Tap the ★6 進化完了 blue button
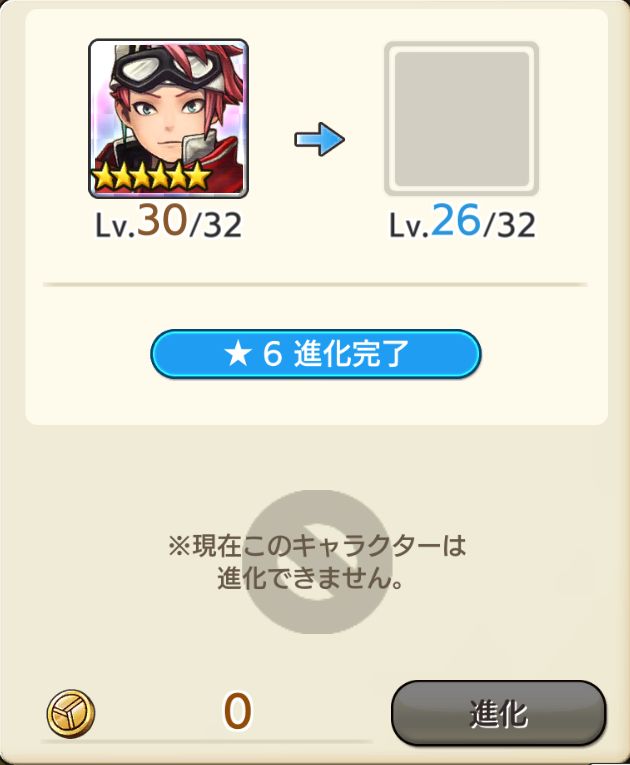The width and height of the screenshot is (630, 765). (x=316, y=354)
